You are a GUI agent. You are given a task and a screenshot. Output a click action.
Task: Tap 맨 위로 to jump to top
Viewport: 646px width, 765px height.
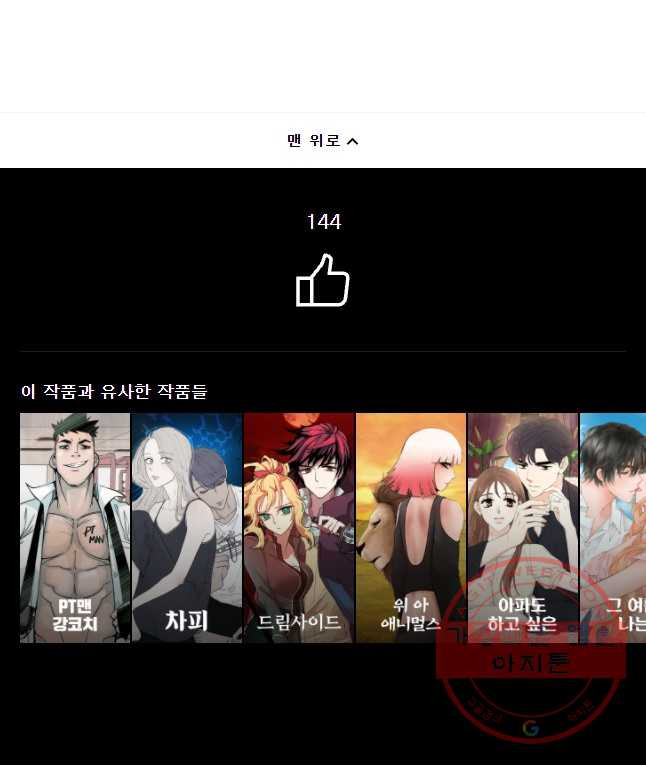(x=322, y=141)
